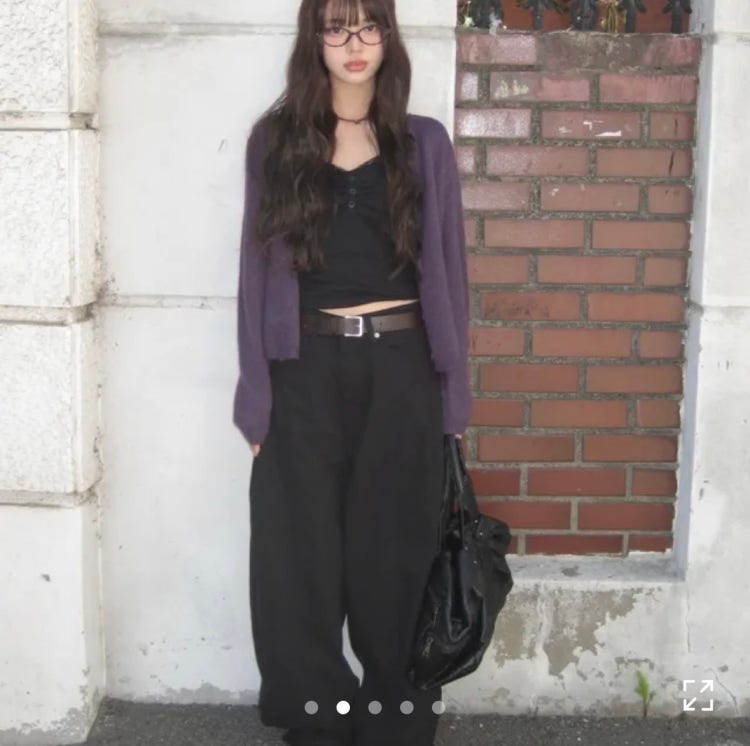Open the outfit photo in the carousel
This screenshot has height=746, width=750.
pyautogui.click(x=375, y=350)
